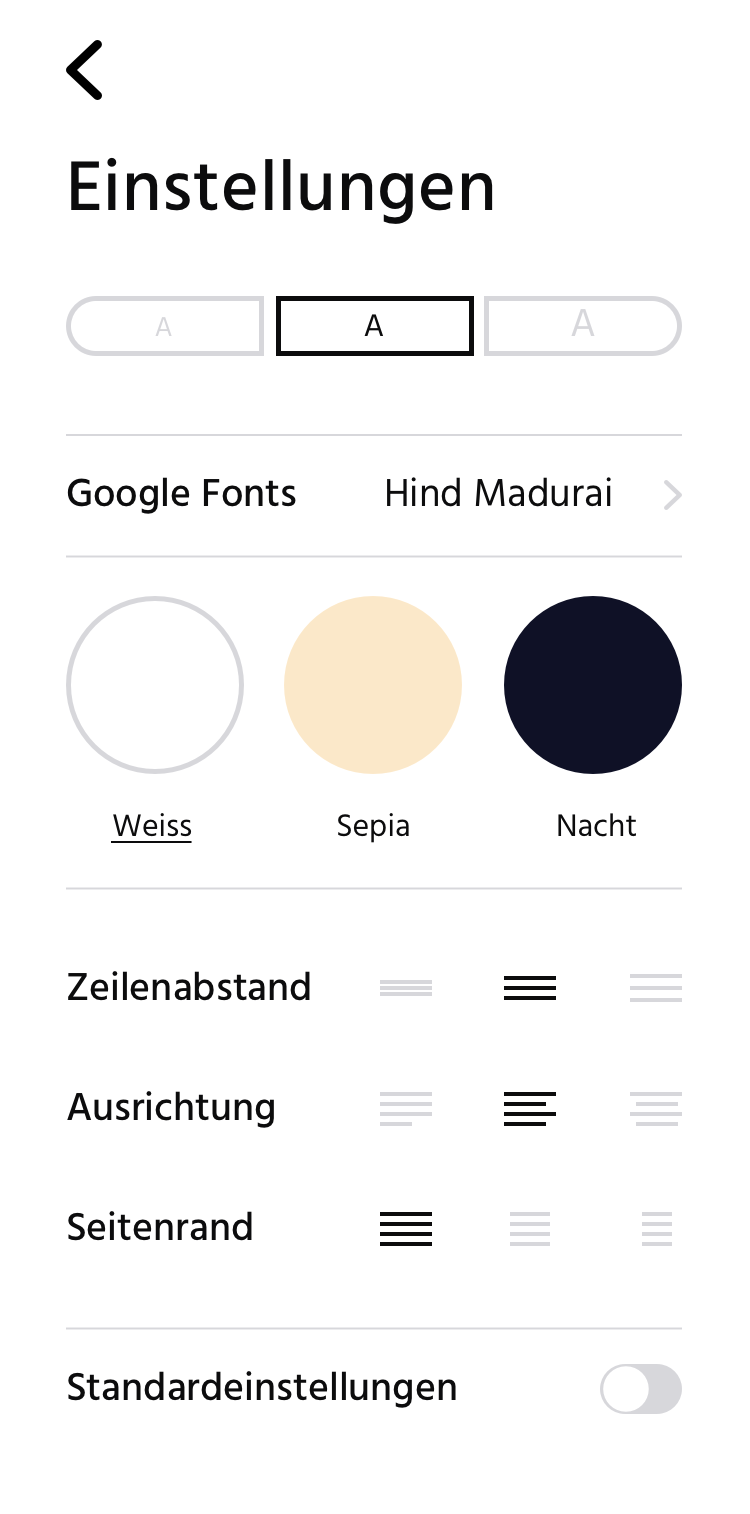The height and width of the screenshot is (1514, 750).
Task: Choose the Nacht color theme
Action: 593,685
